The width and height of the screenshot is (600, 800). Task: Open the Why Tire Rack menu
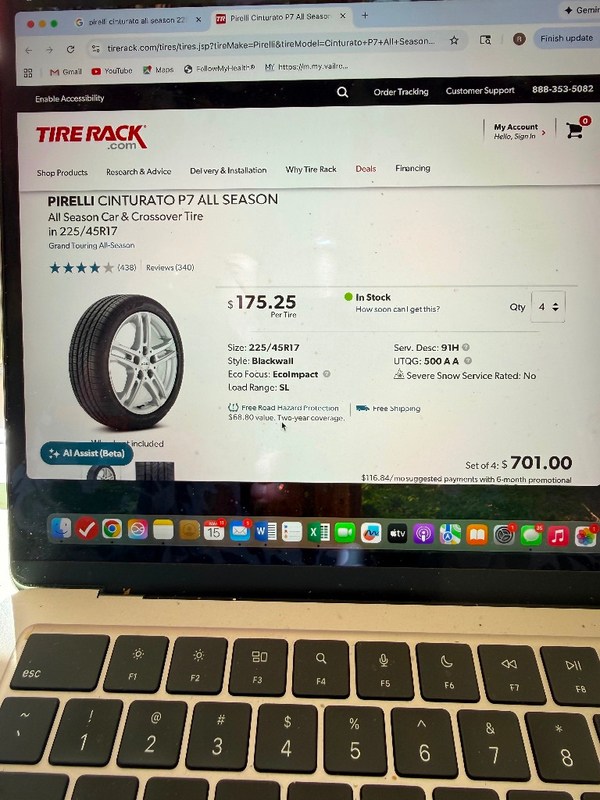click(311, 169)
